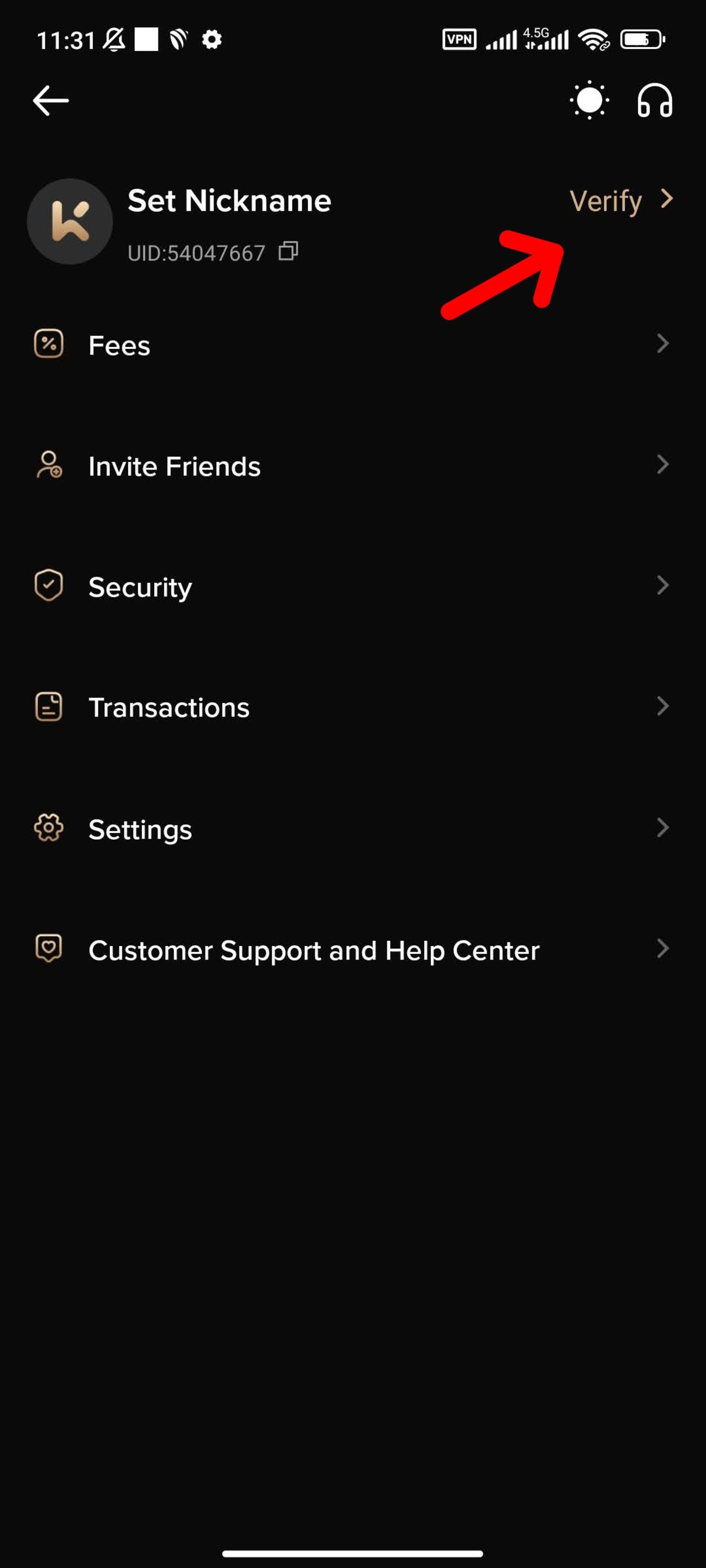Open the Transactions document icon
The width and height of the screenshot is (706, 1568).
(49, 707)
